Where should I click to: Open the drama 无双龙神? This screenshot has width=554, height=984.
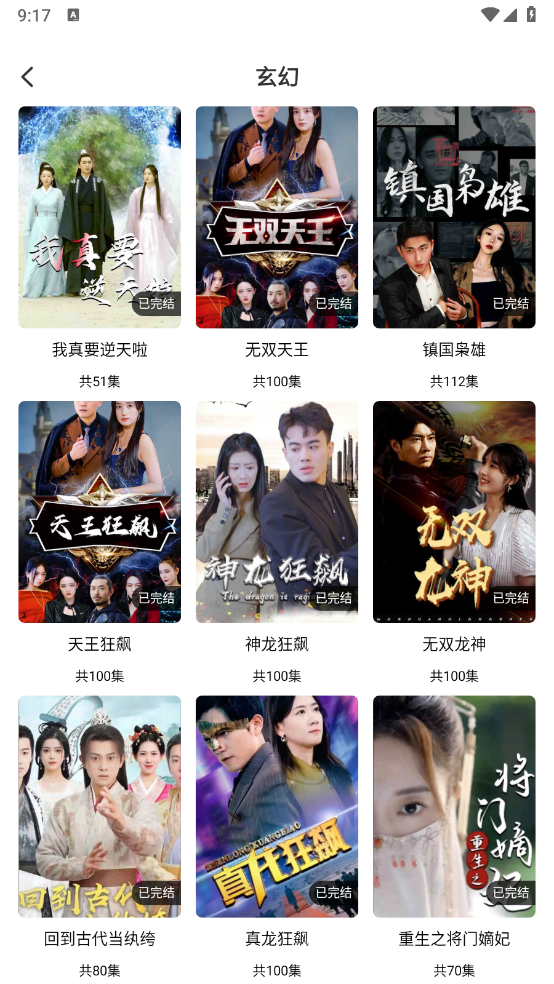pos(454,512)
